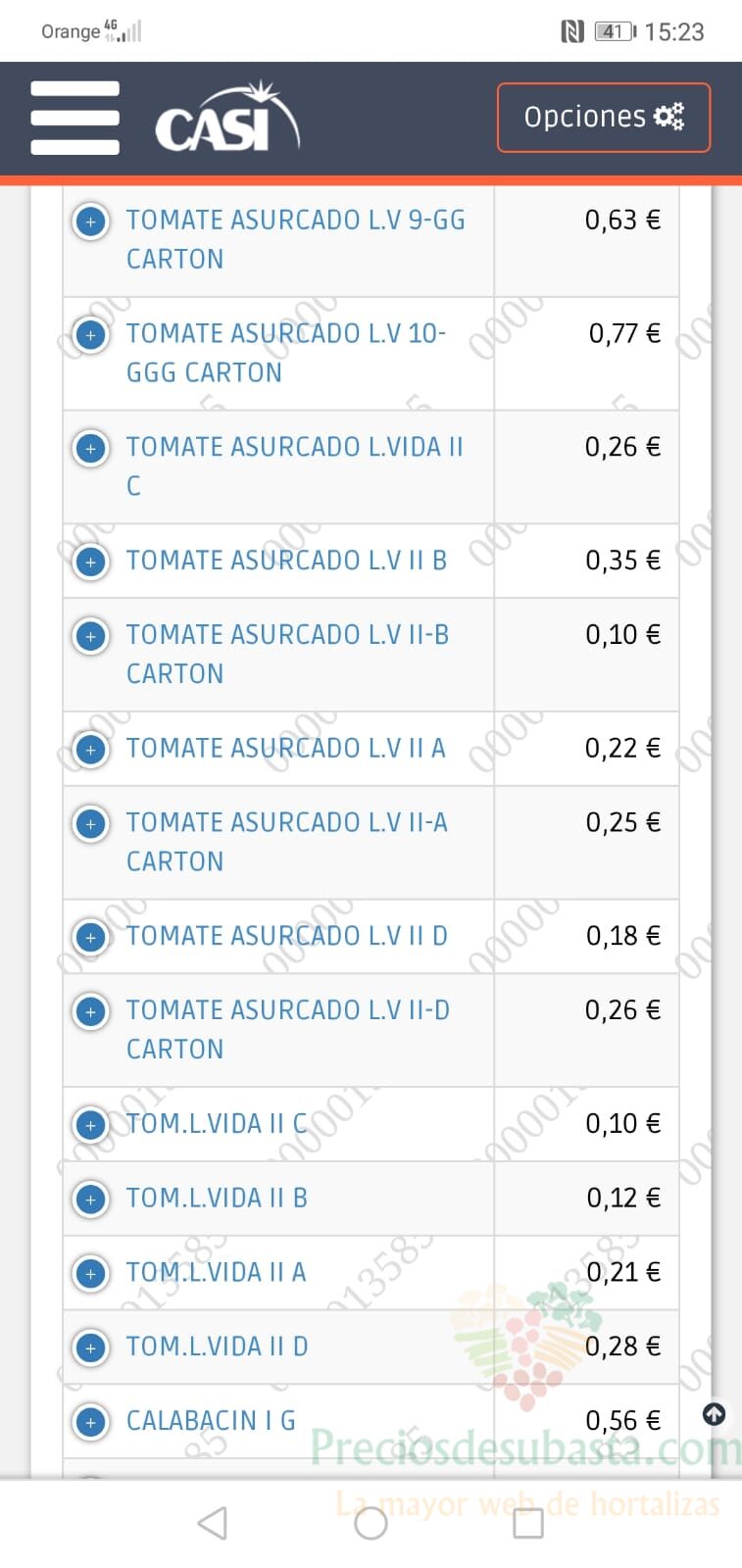Expand TOMATE ASURCADO L.V 9-GG CARTON row

pyautogui.click(x=91, y=221)
